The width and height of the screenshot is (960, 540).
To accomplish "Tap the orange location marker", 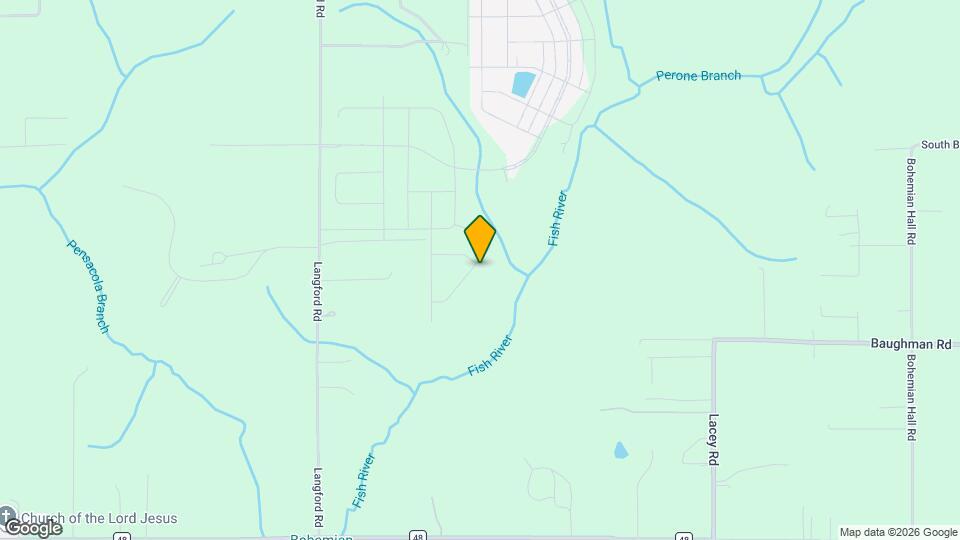I will 480,239.
